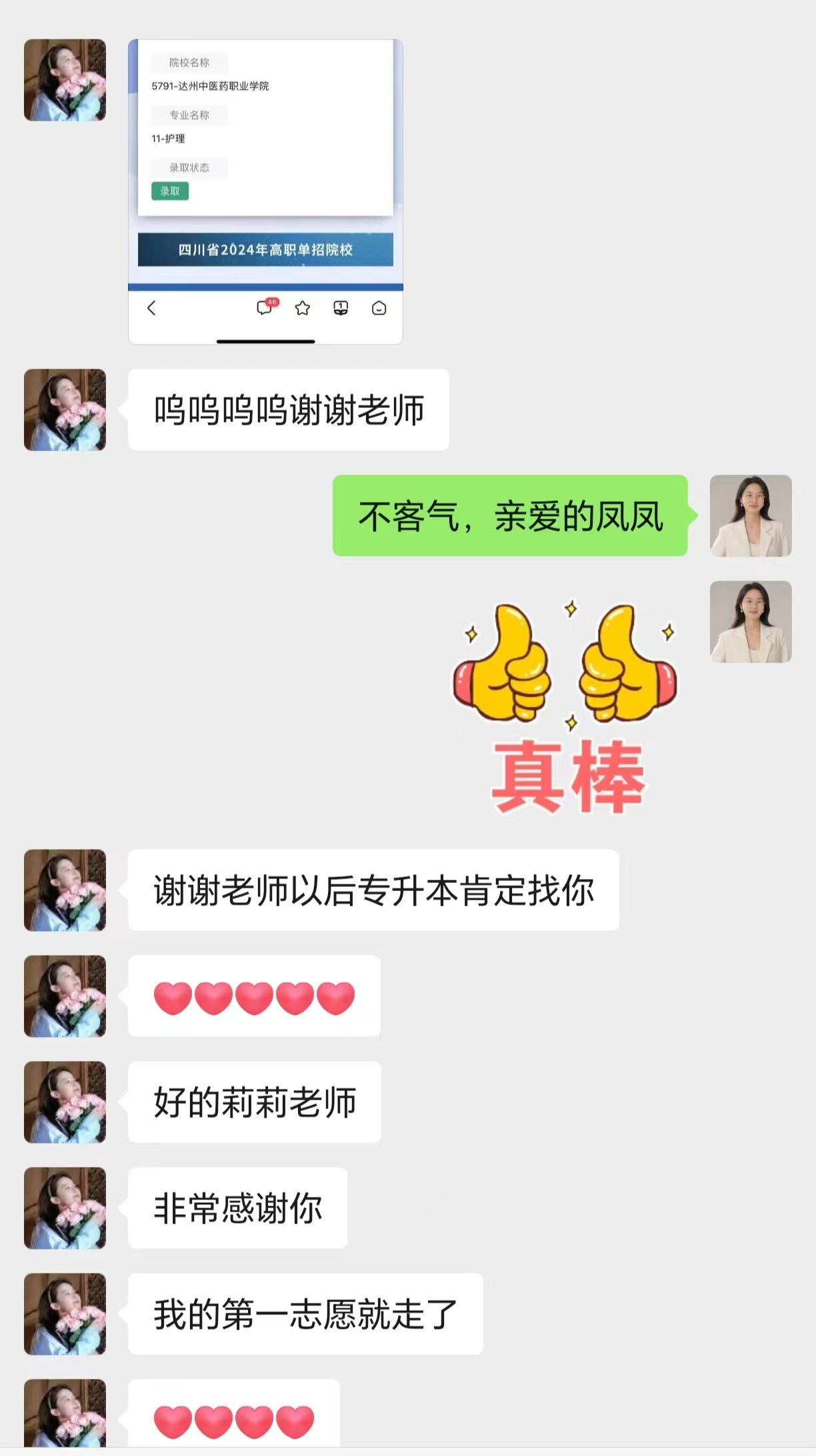Tap the avatar beside 非常感谢你
Image resolution: width=816 pixels, height=1456 pixels.
(65, 1208)
